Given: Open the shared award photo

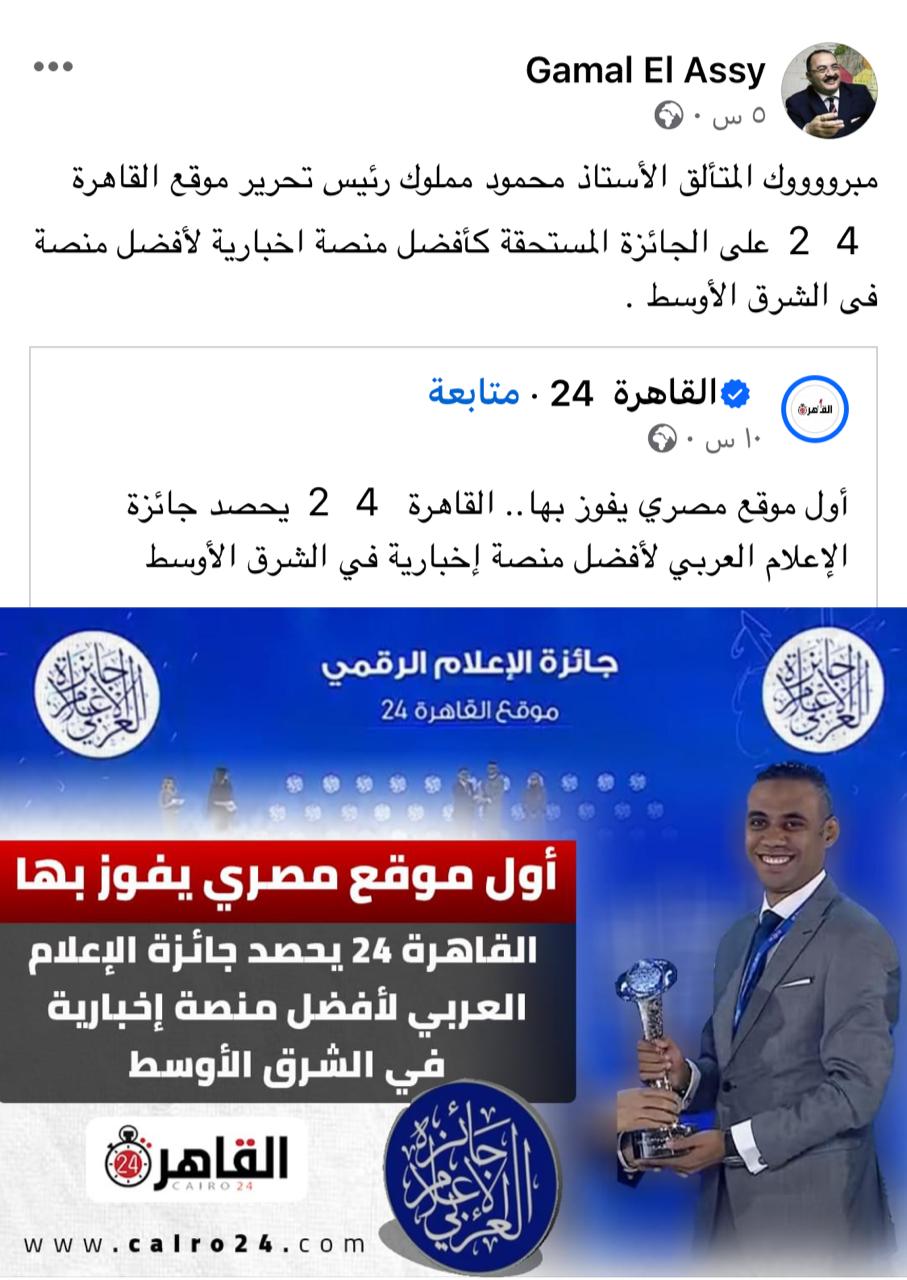Looking at the screenshot, I should [453, 940].
